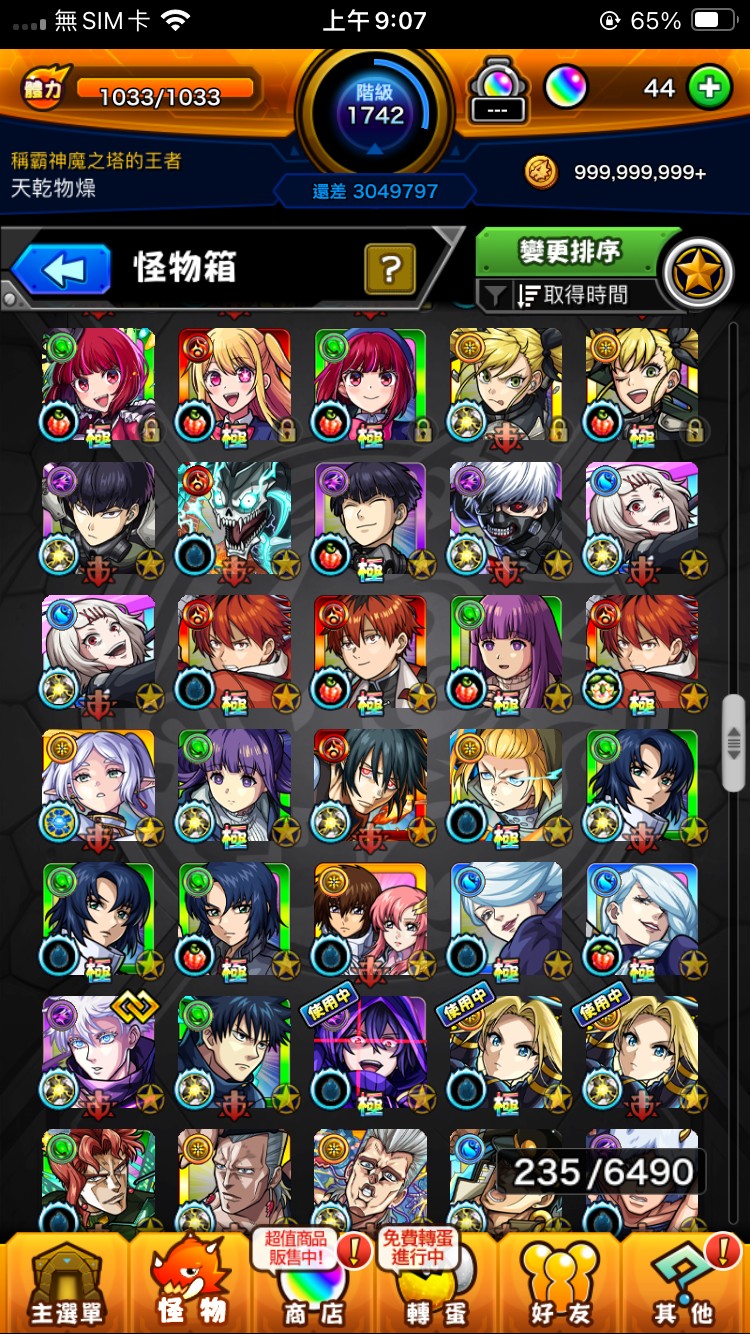
Task: Open the 轉蛋 gacha tab
Action: tap(436, 1283)
